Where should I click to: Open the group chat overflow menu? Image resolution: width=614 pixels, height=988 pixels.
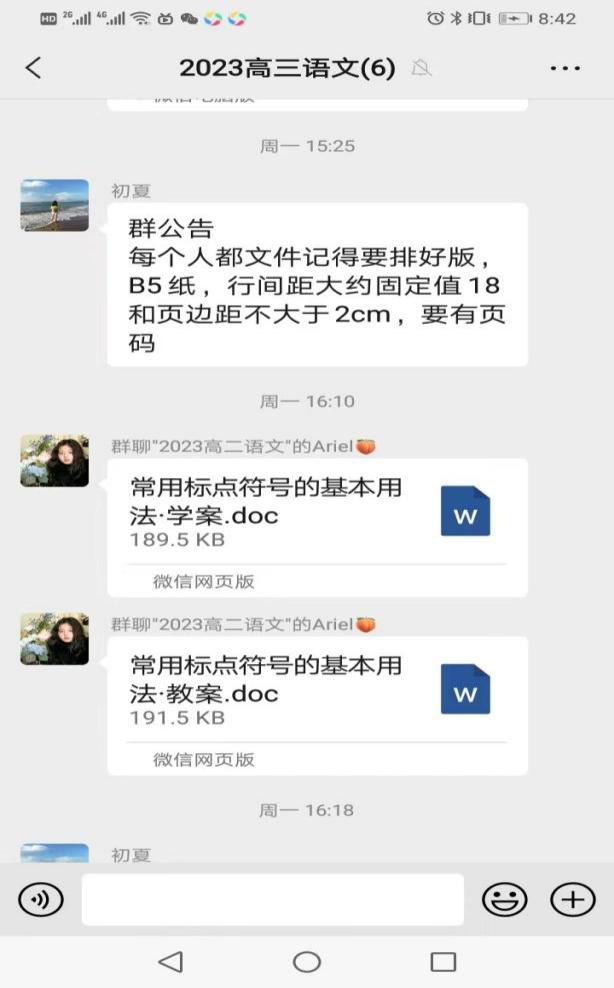pos(565,67)
